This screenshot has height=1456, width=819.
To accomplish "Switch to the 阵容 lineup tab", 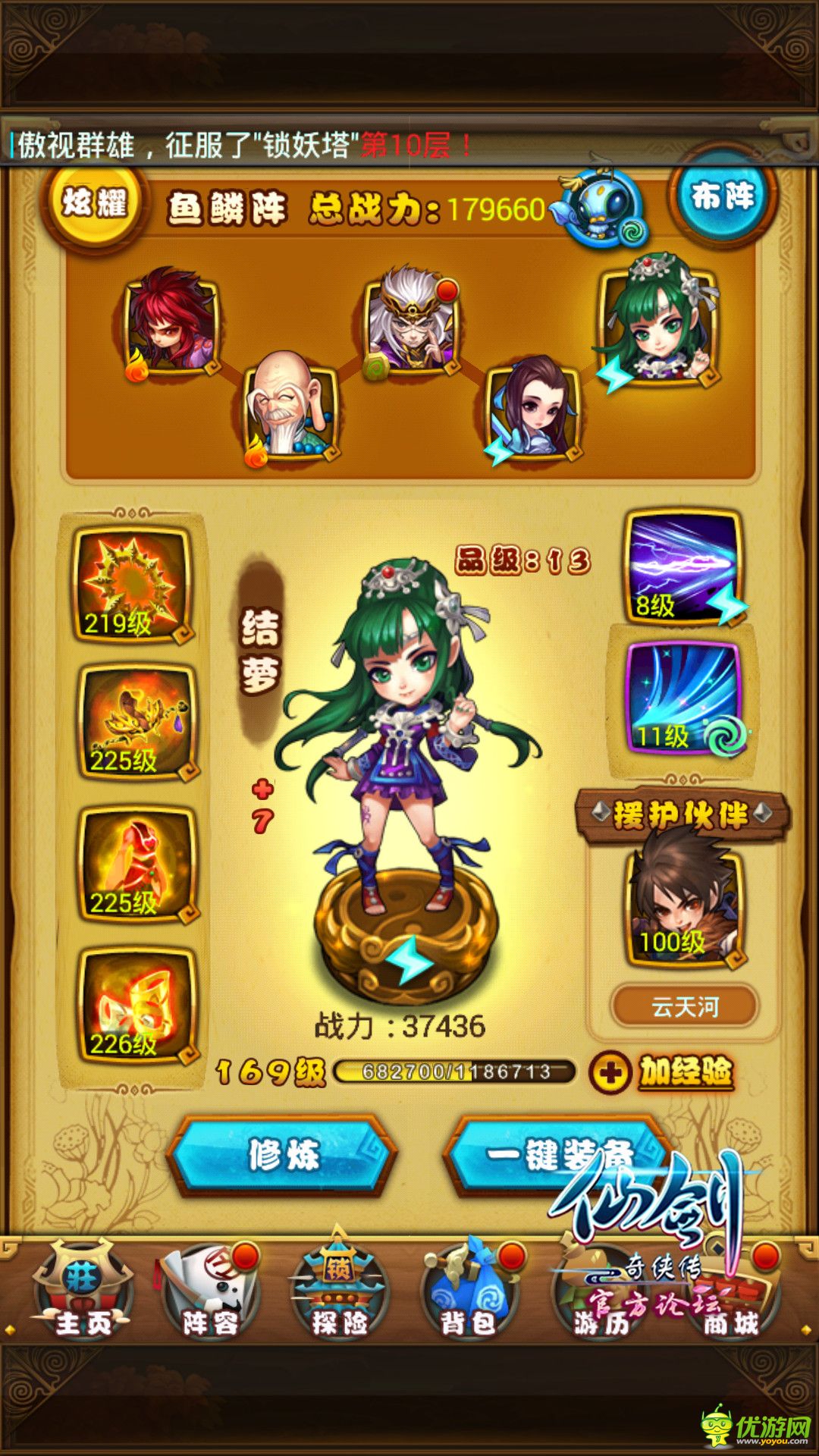I will (211, 1291).
